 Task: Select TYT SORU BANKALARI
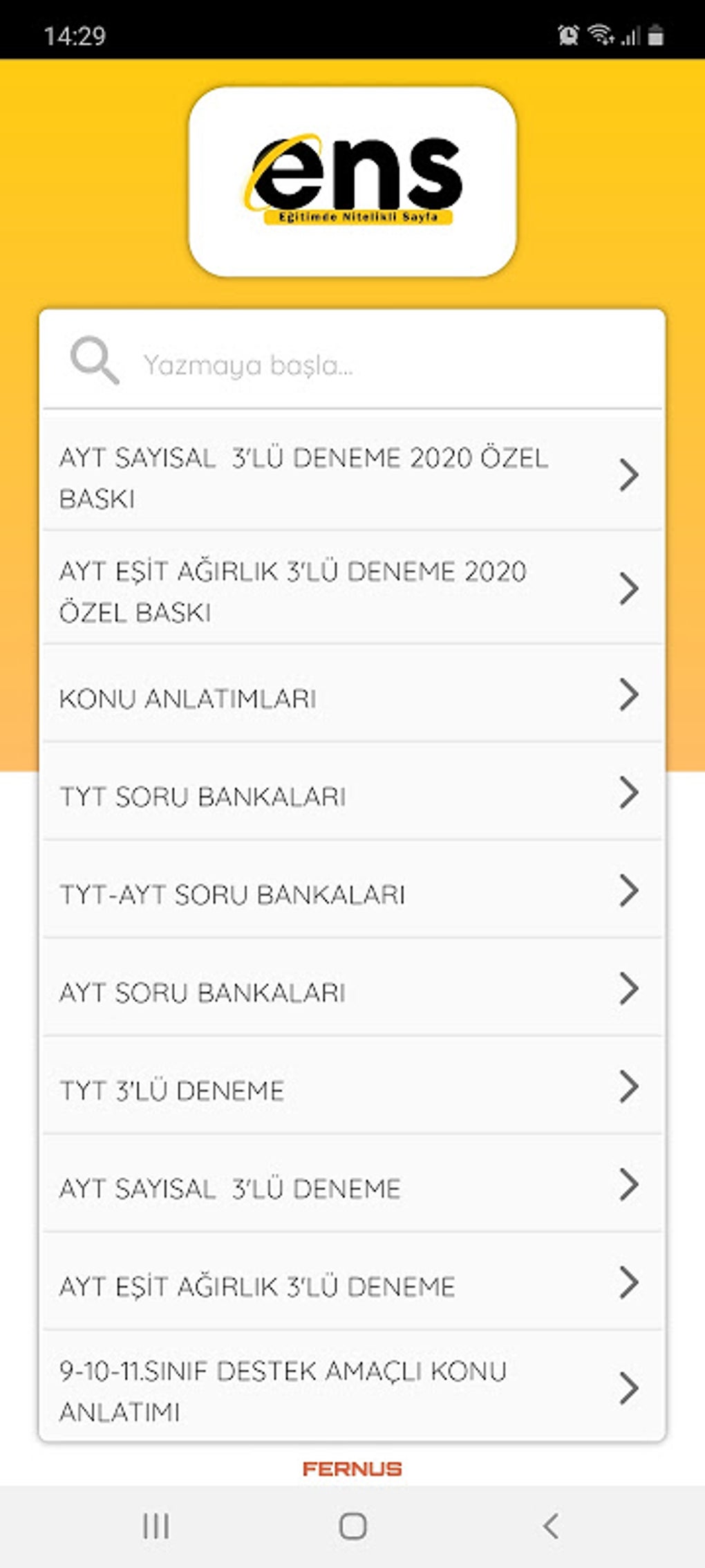coord(352,795)
